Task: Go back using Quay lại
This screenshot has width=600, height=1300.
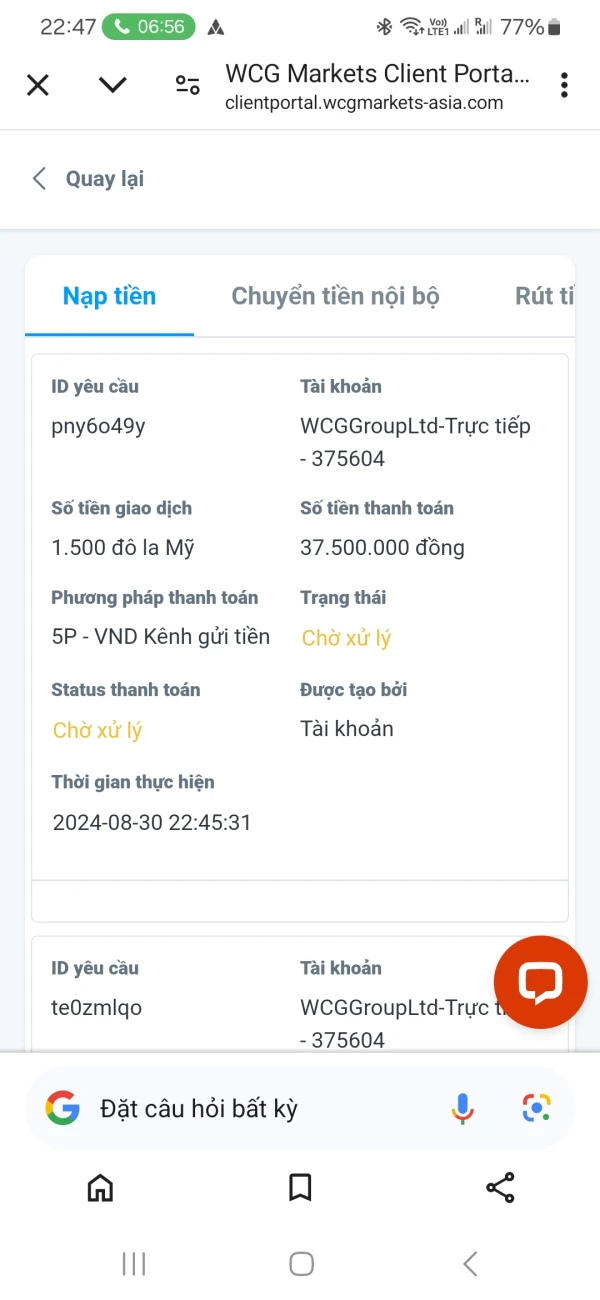Action: tap(88, 179)
